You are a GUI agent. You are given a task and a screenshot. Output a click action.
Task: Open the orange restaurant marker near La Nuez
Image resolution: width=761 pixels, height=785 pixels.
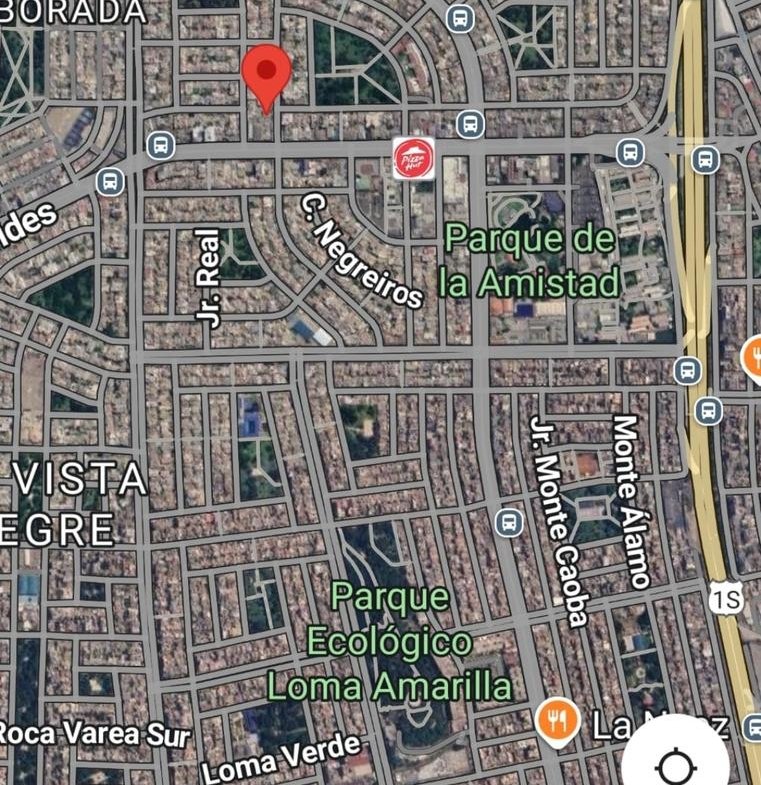(557, 723)
